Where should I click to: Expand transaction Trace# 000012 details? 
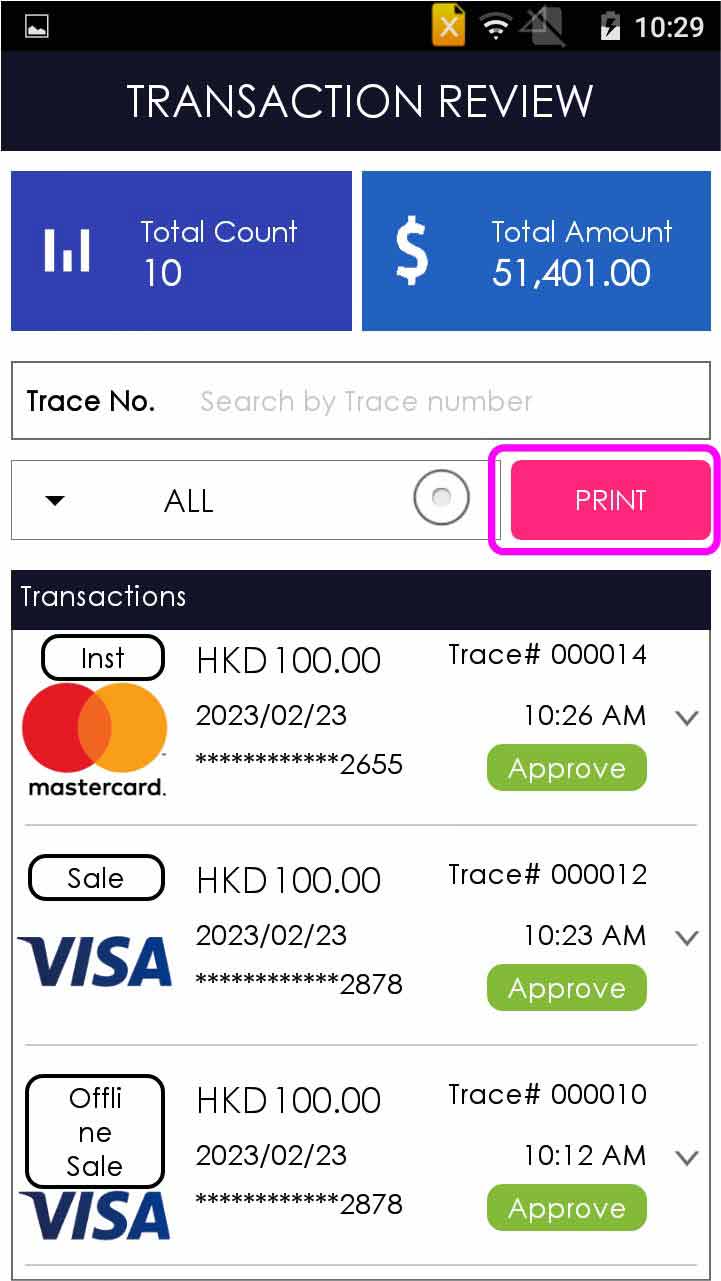click(x=686, y=937)
